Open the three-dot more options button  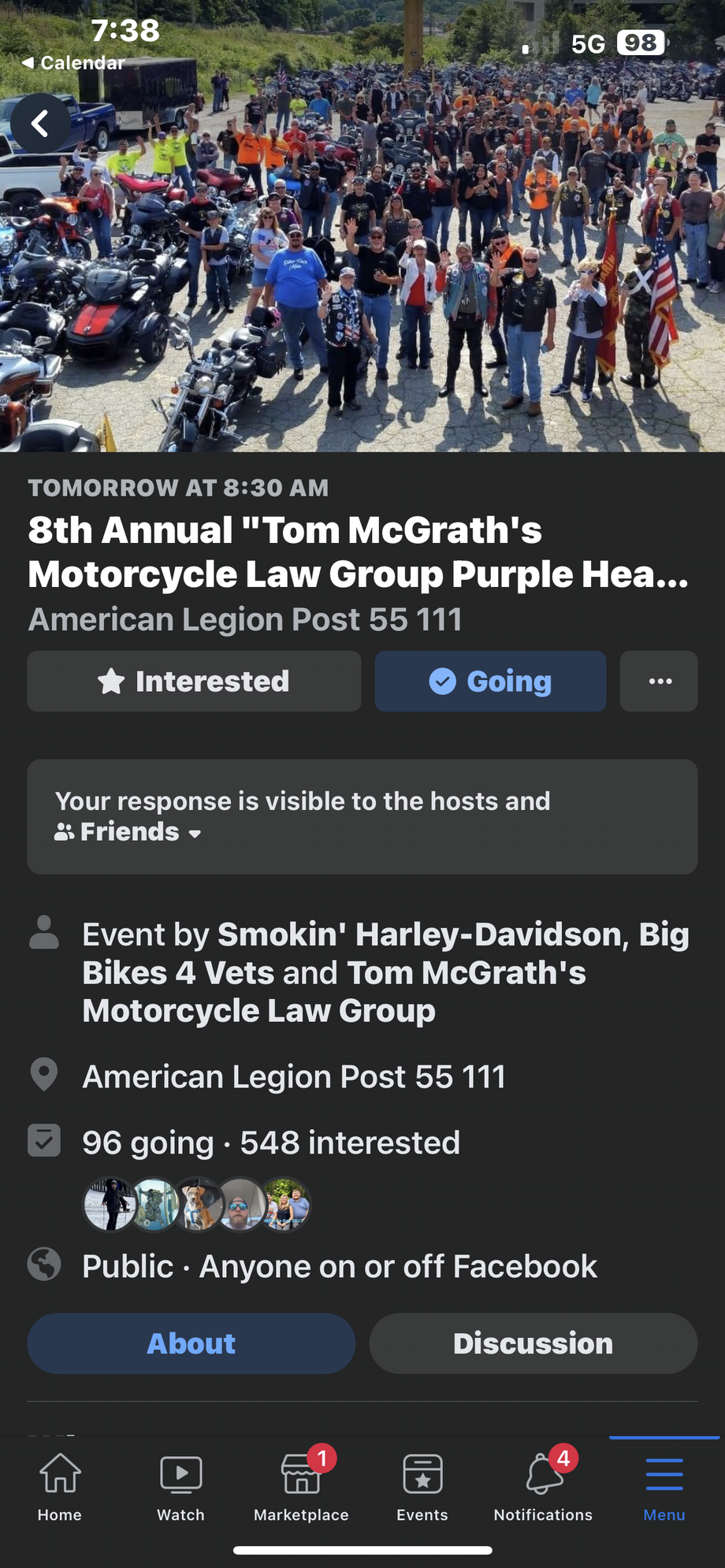659,682
